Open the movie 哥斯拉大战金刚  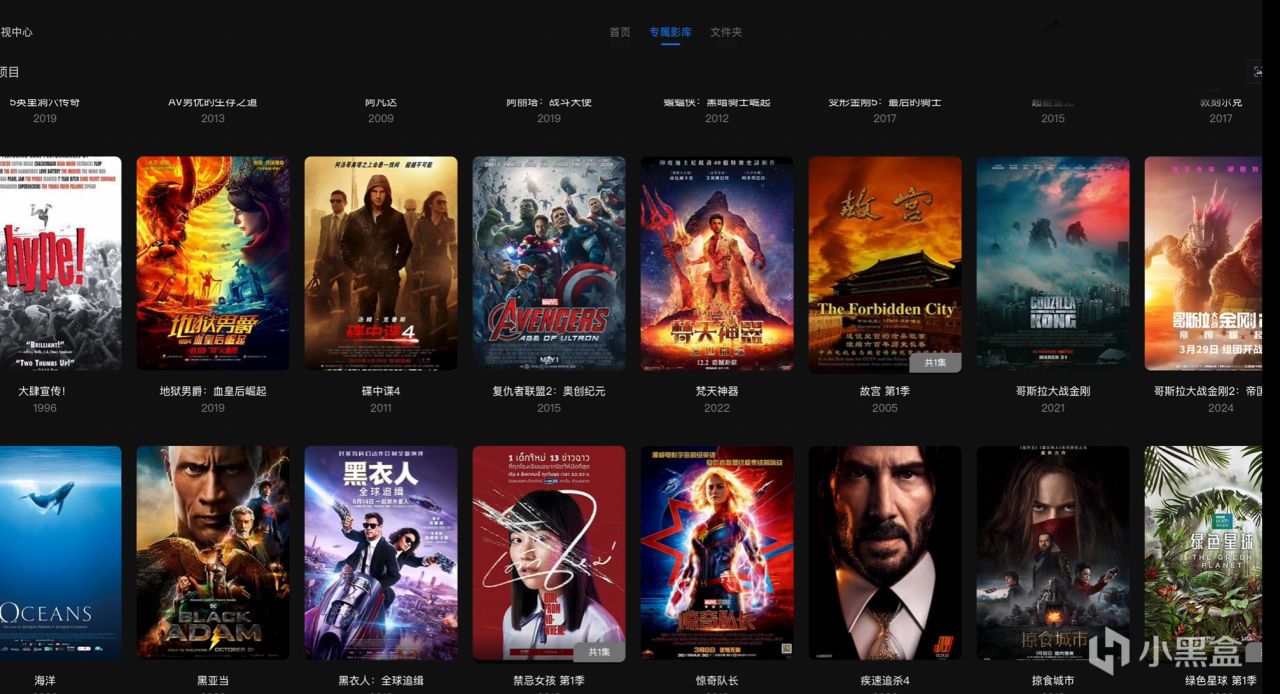pyautogui.click(x=1053, y=263)
